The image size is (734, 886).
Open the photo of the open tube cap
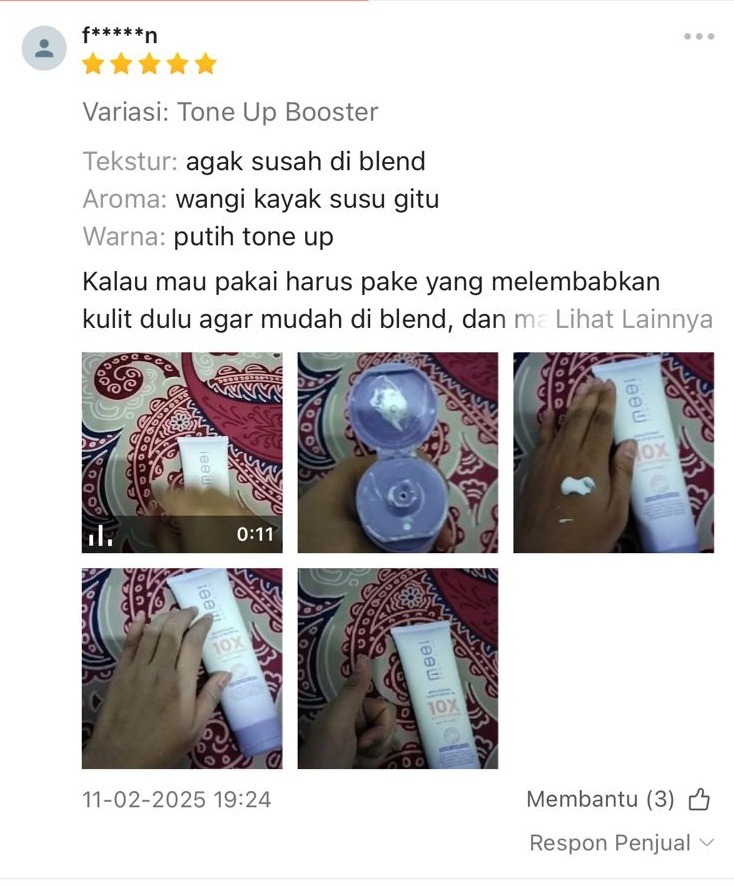point(397,452)
